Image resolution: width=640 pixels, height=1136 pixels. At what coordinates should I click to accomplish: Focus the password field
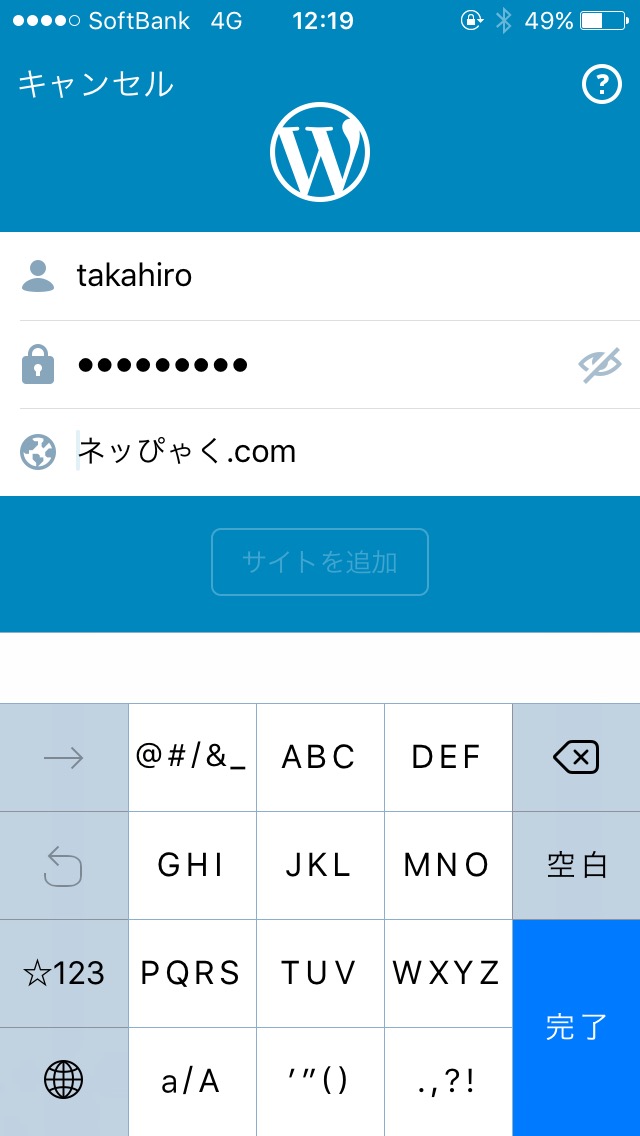click(x=300, y=365)
